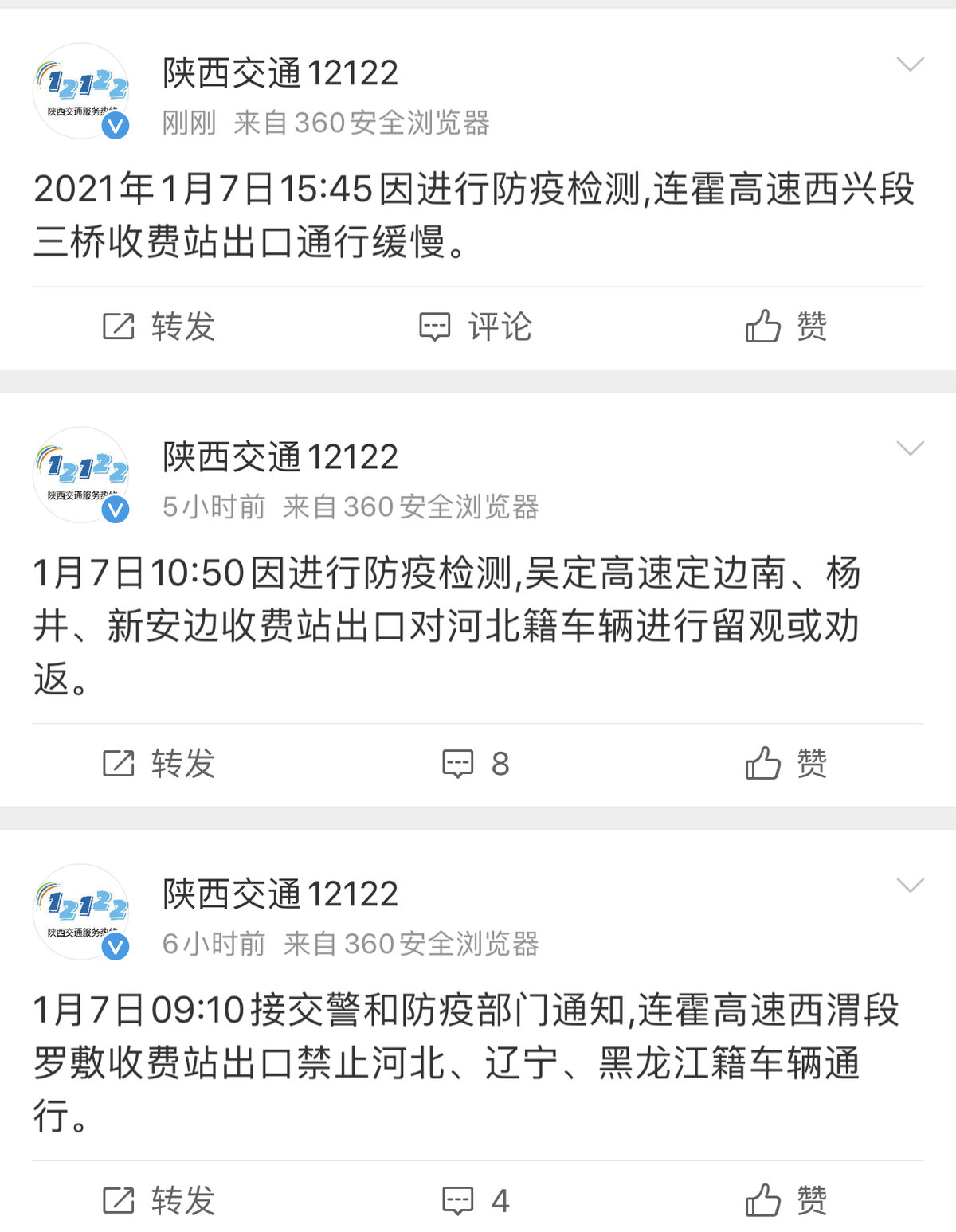Tap the avatar on the 5小时前 post
The width and height of the screenshot is (956, 1232).
[81, 475]
